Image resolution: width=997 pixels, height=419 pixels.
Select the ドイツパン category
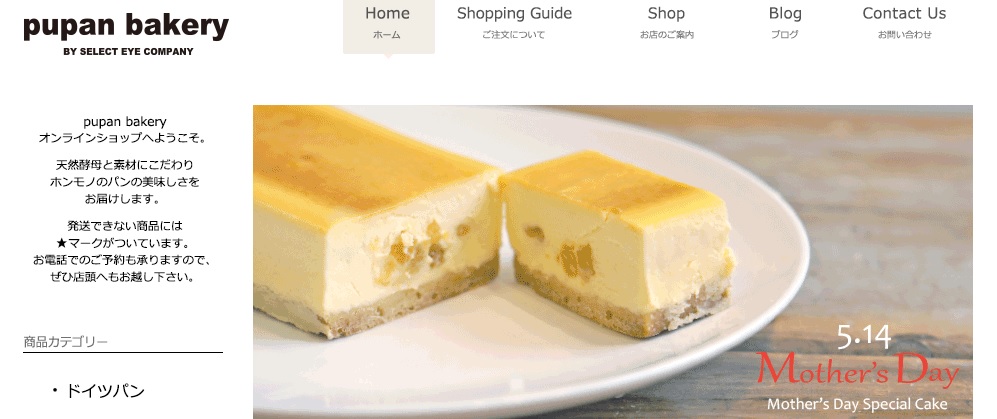(105, 391)
